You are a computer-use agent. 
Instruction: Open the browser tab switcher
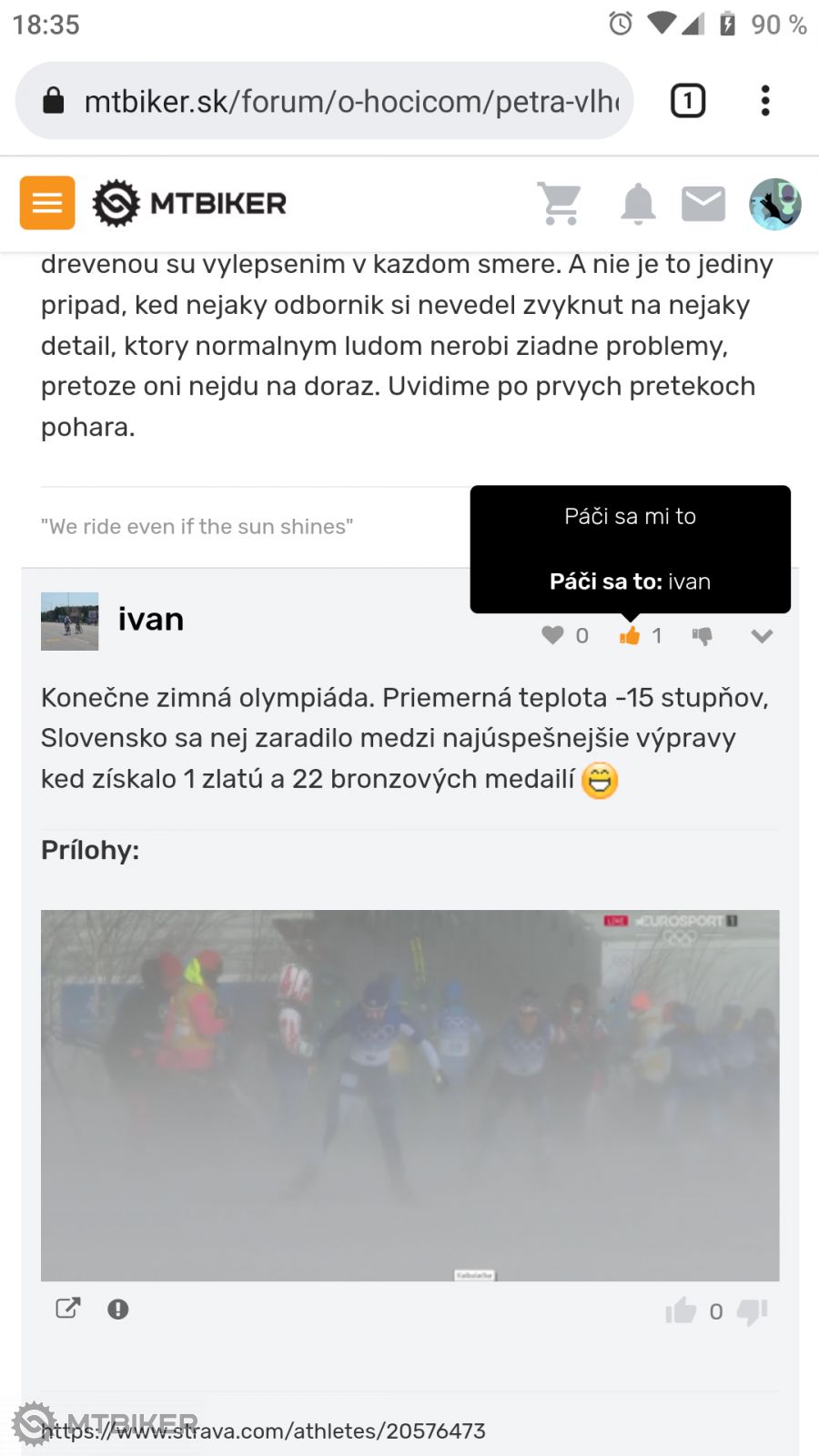click(x=688, y=101)
